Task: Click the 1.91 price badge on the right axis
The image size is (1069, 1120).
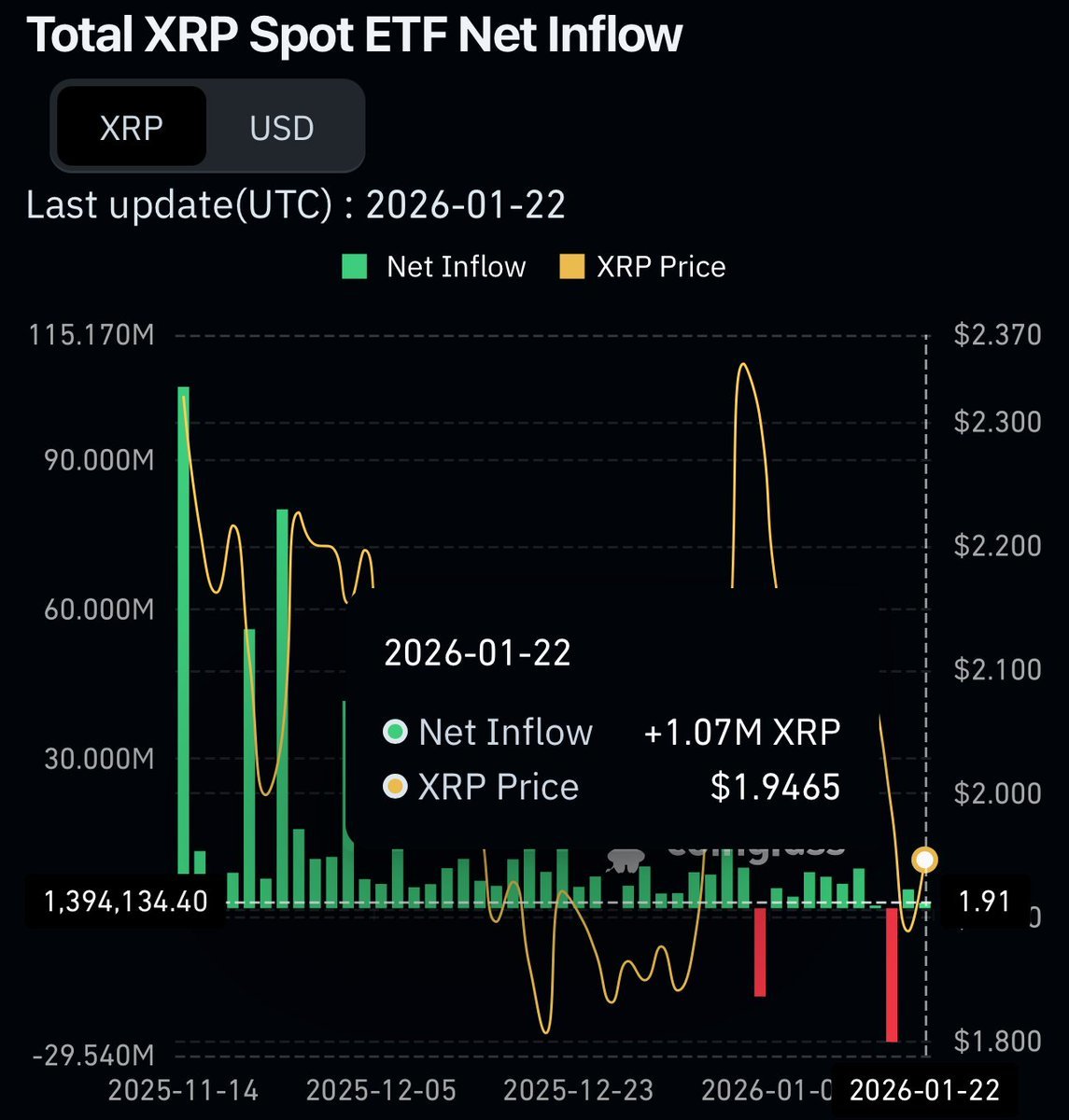Action: tap(986, 901)
